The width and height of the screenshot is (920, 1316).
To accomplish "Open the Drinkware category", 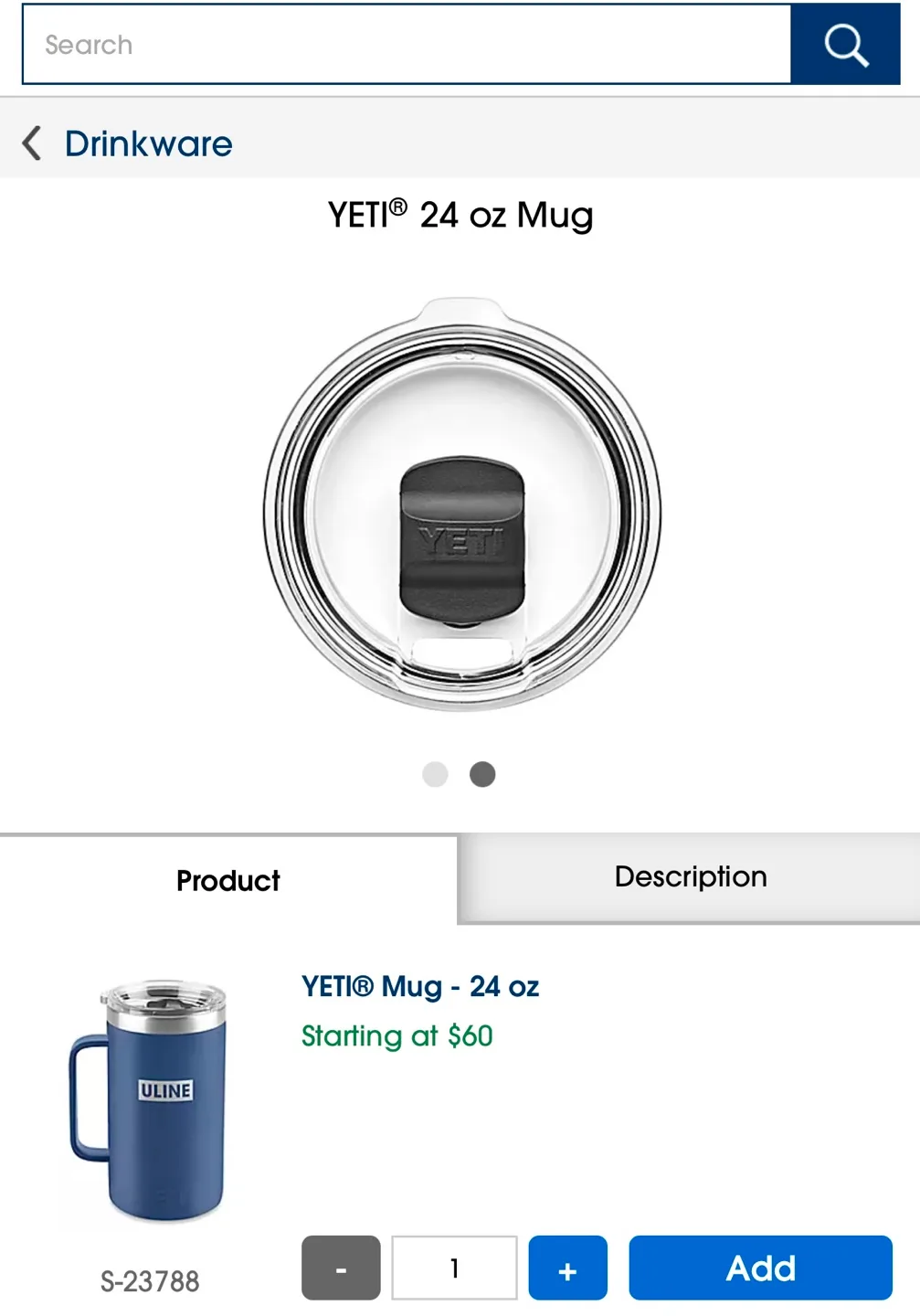I will point(147,143).
